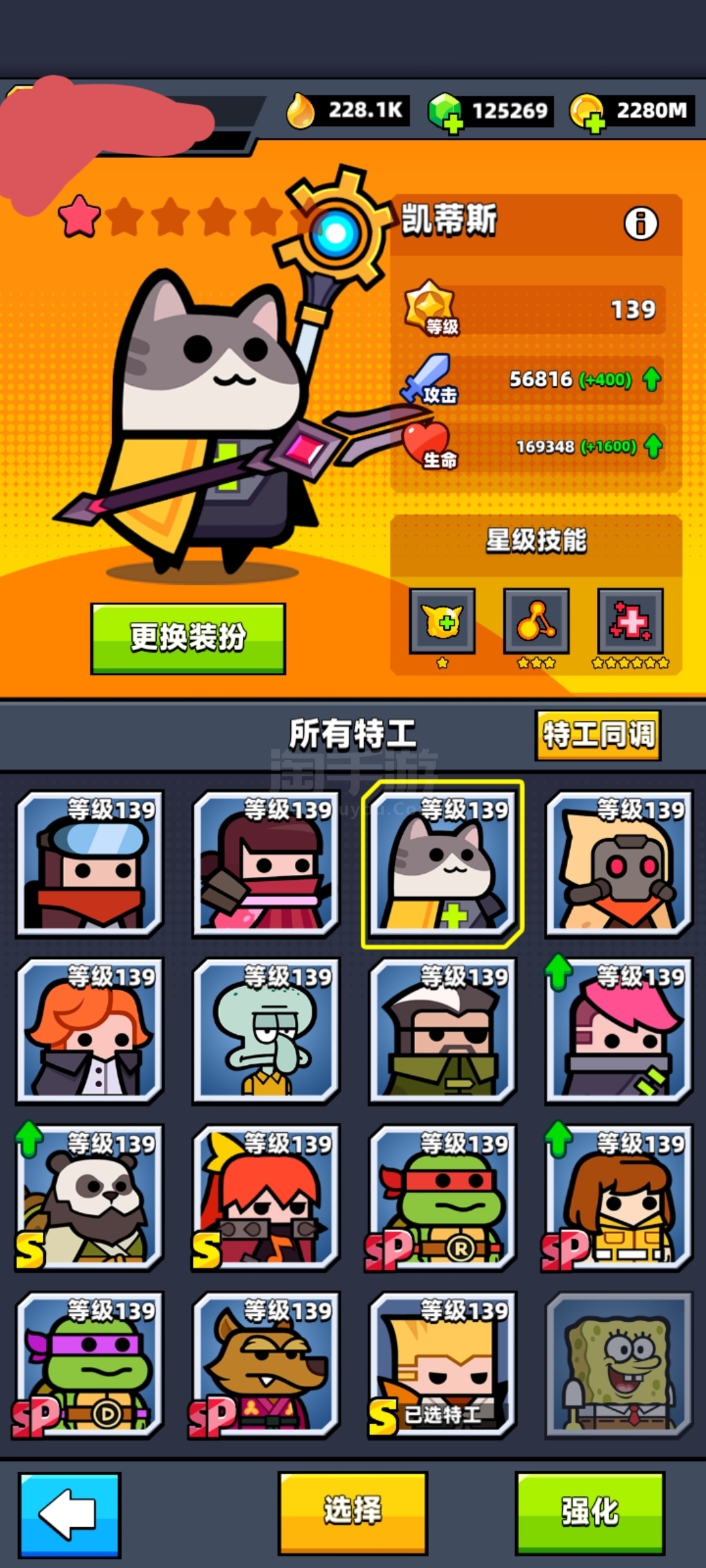Select the agent marked 已选特工

tap(443, 1365)
